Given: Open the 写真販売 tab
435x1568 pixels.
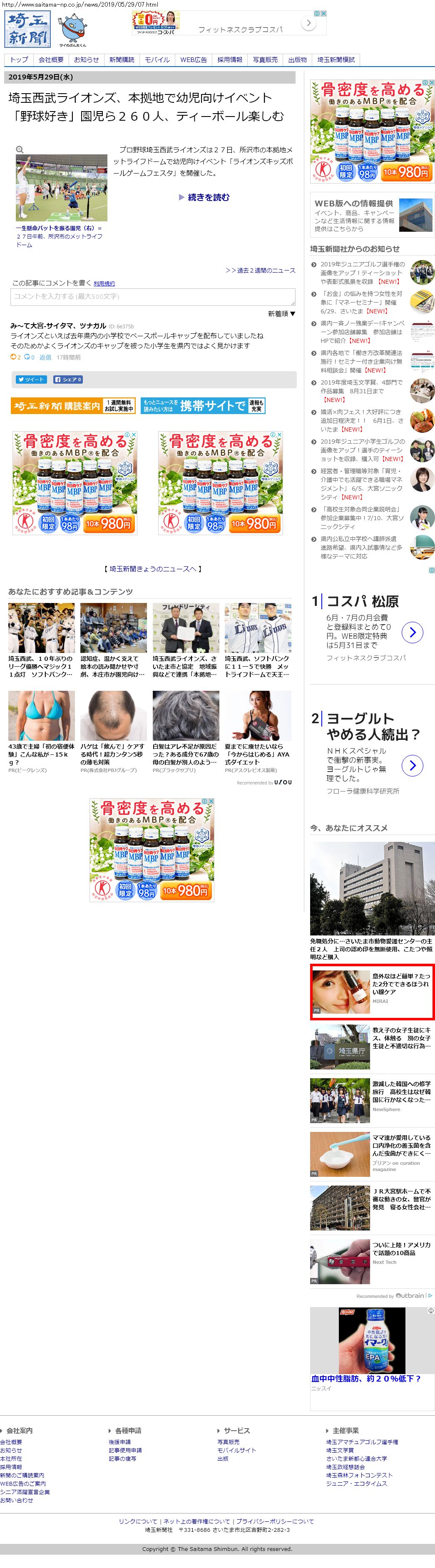Looking at the screenshot, I should (x=265, y=60).
